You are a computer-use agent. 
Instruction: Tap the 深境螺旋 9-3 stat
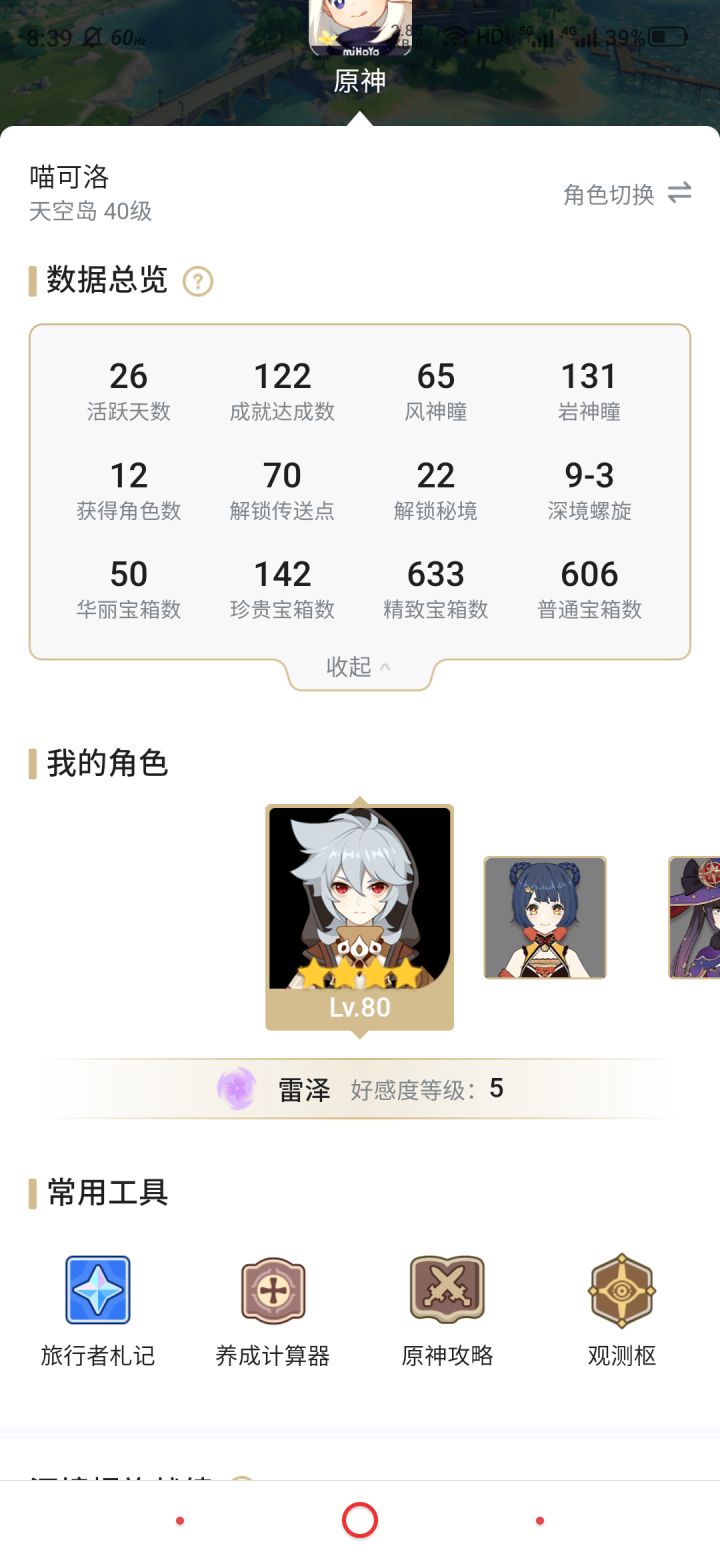point(589,488)
